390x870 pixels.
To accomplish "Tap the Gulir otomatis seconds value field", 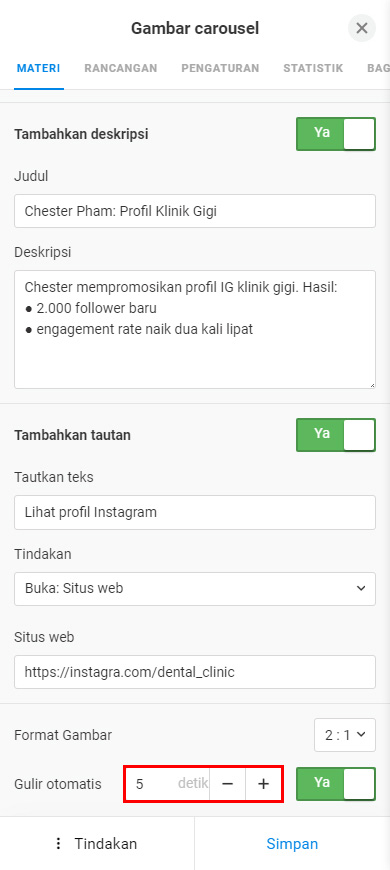I will point(168,783).
